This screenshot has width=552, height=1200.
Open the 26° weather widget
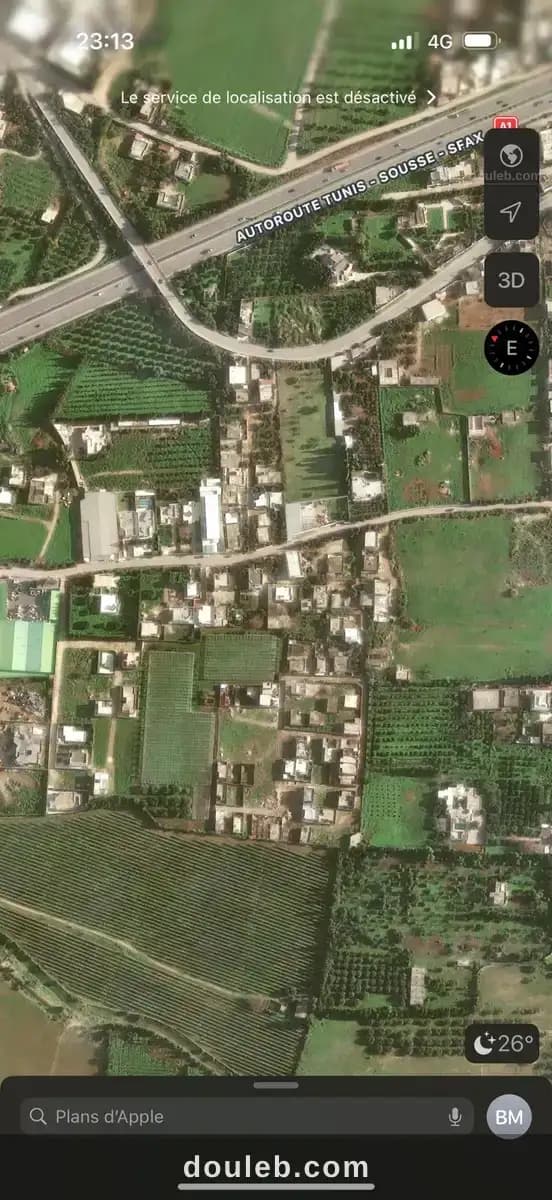[502, 1044]
